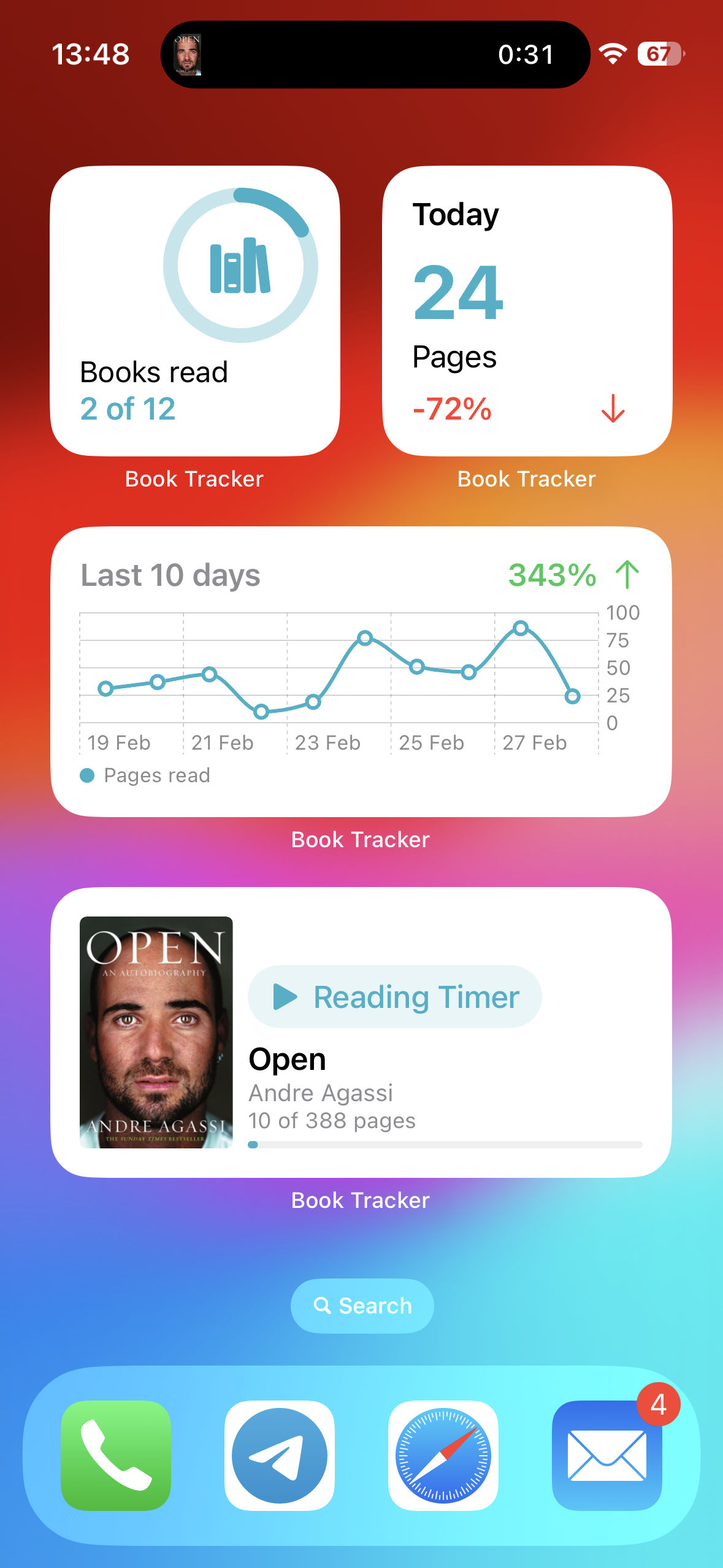The width and height of the screenshot is (723, 1568).
Task: Open the Open book cover
Action: [x=156, y=1032]
